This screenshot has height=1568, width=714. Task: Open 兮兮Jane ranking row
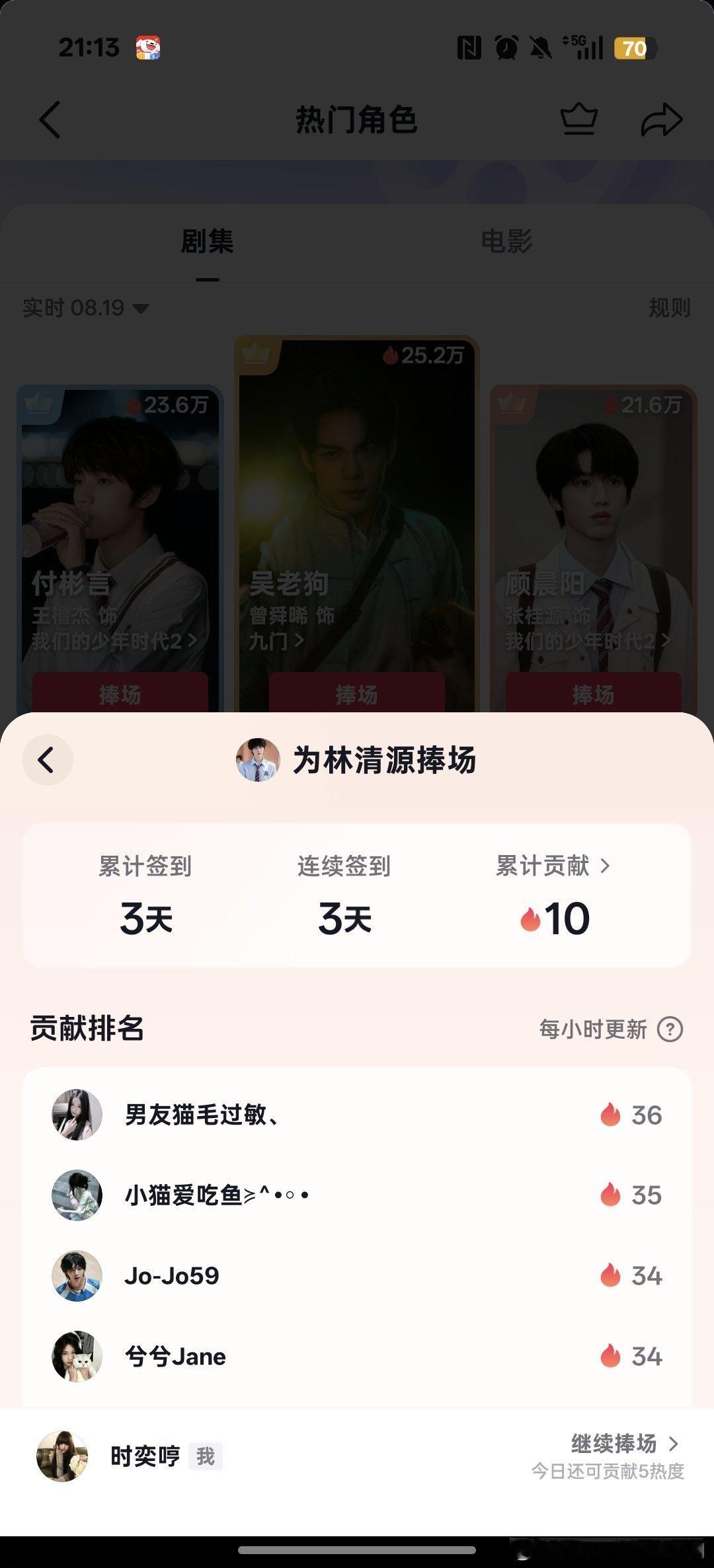pyautogui.click(x=357, y=1356)
